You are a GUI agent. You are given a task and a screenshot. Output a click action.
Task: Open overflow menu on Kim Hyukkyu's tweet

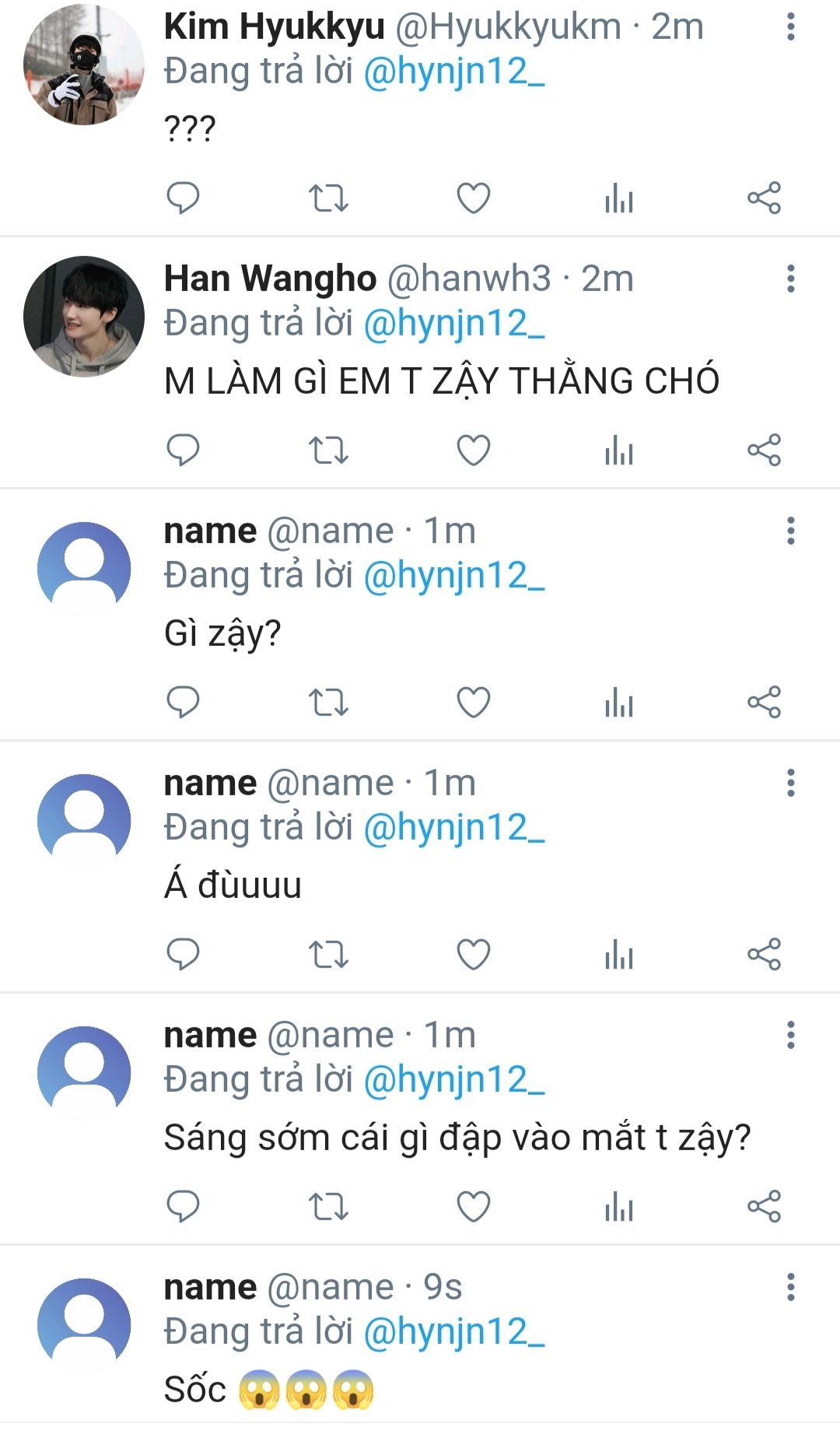[790, 27]
